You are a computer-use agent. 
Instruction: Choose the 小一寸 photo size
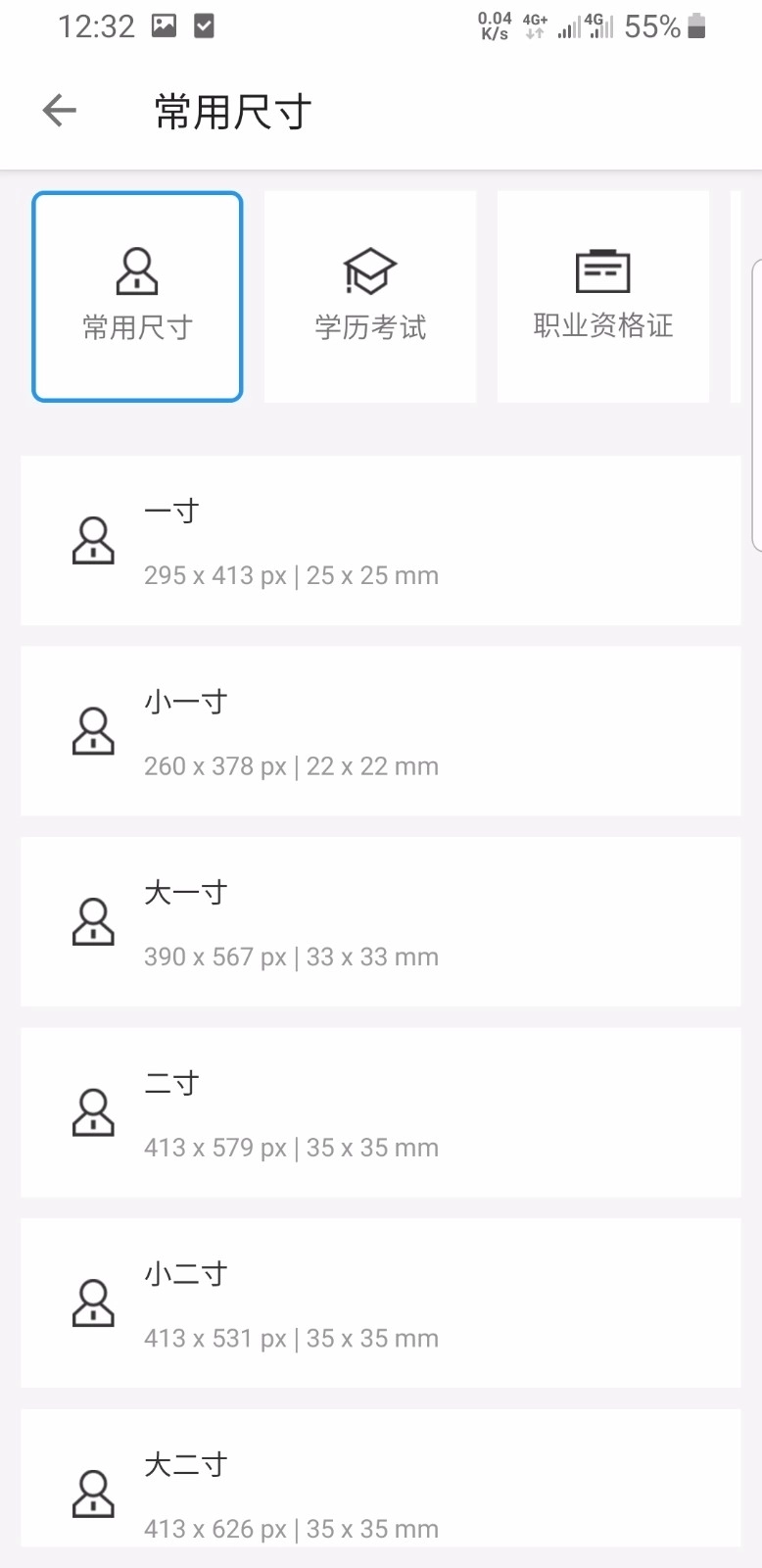[380, 731]
